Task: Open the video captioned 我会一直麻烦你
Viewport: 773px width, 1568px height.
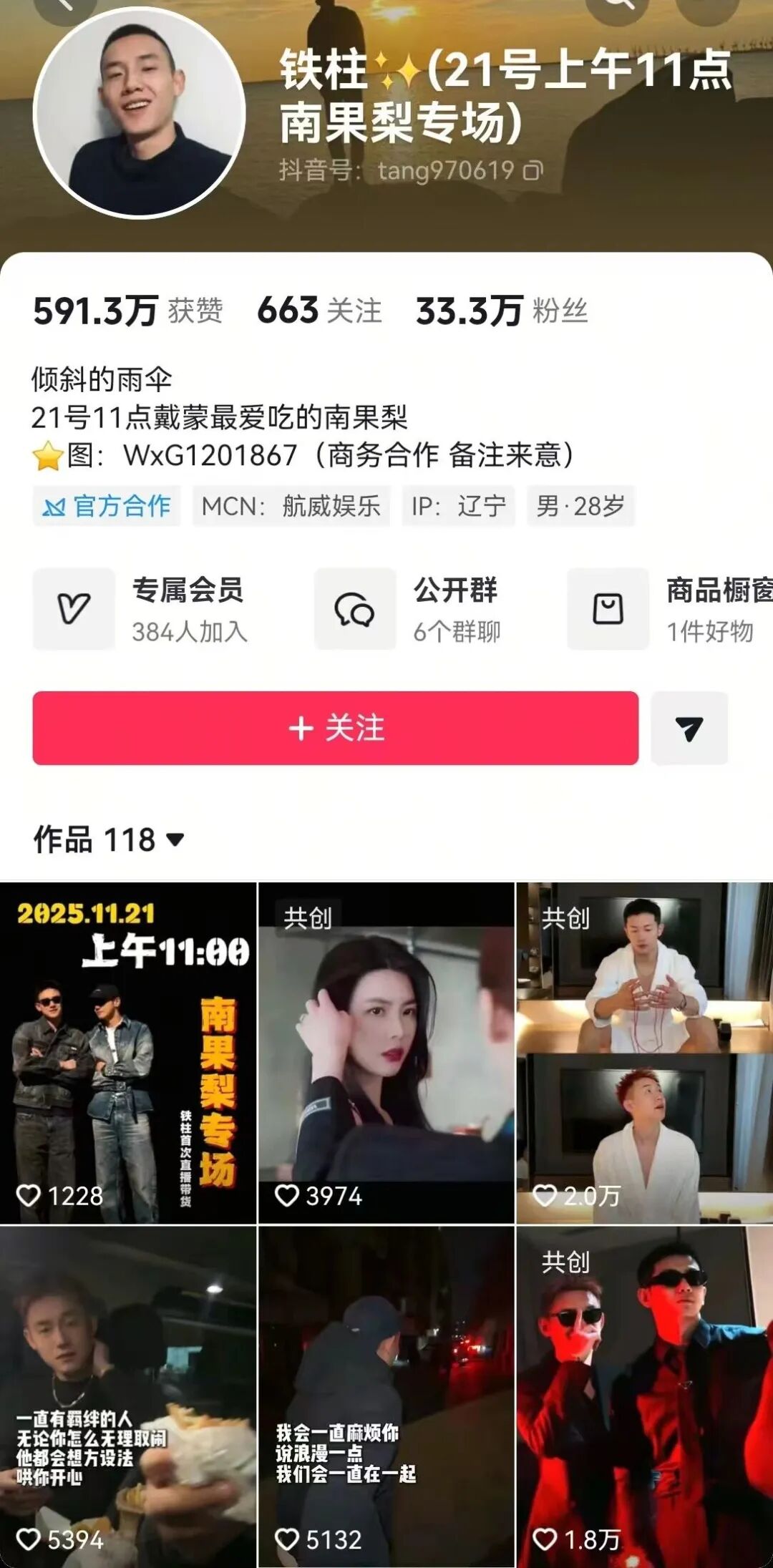Action: tap(386, 1396)
